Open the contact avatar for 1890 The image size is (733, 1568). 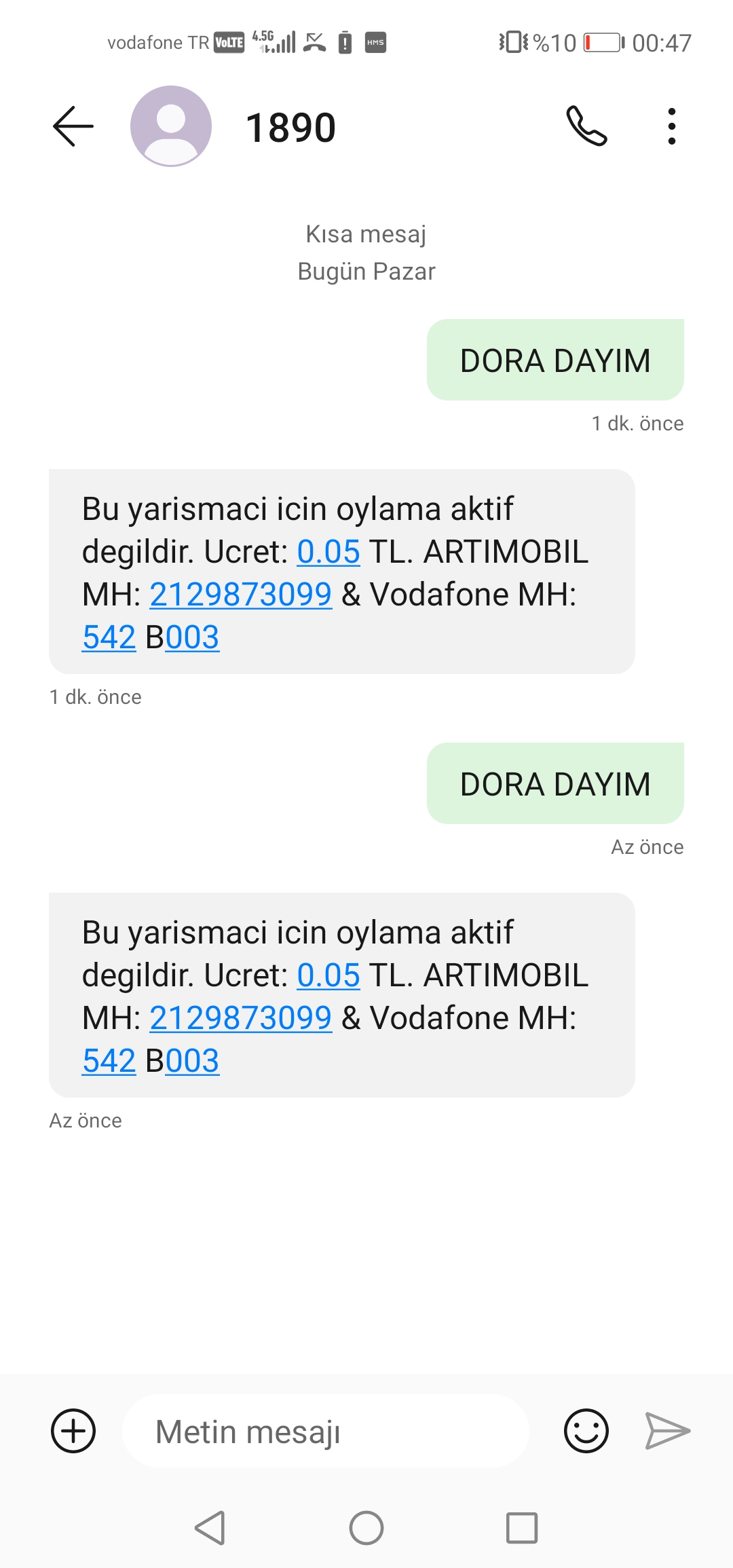(171, 126)
